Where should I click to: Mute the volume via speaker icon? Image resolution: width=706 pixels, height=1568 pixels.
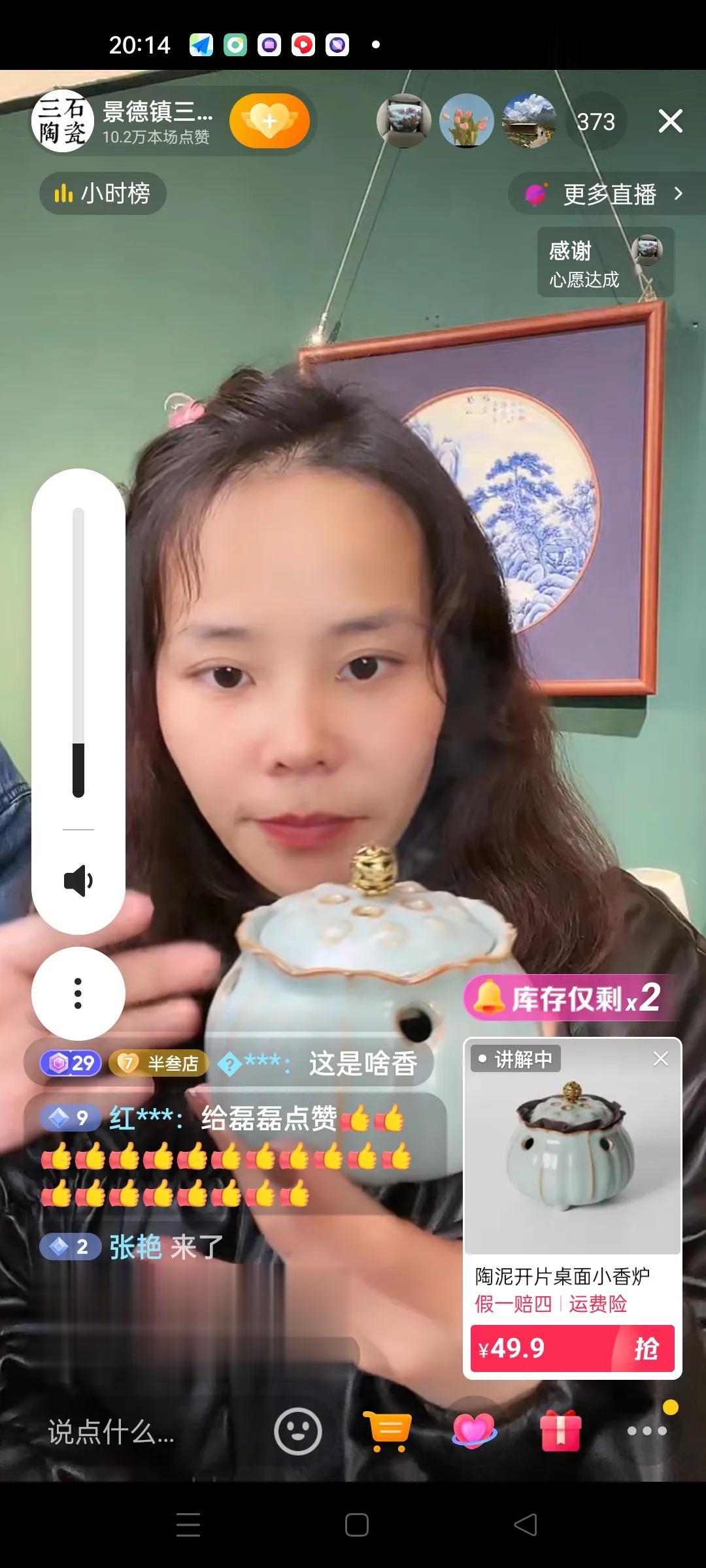pos(78,880)
